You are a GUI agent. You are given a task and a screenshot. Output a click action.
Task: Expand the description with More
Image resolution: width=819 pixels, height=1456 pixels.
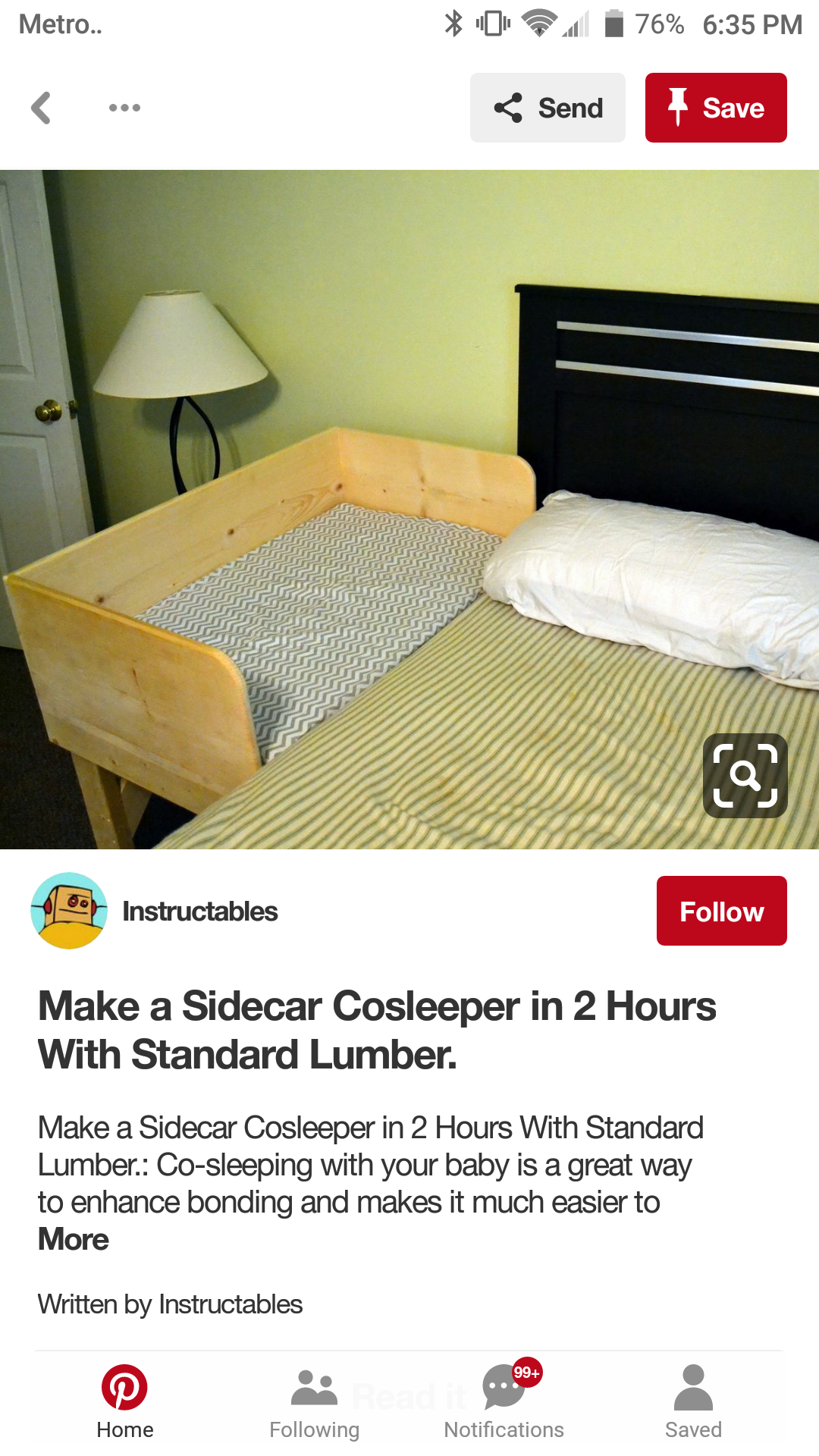point(74,1240)
